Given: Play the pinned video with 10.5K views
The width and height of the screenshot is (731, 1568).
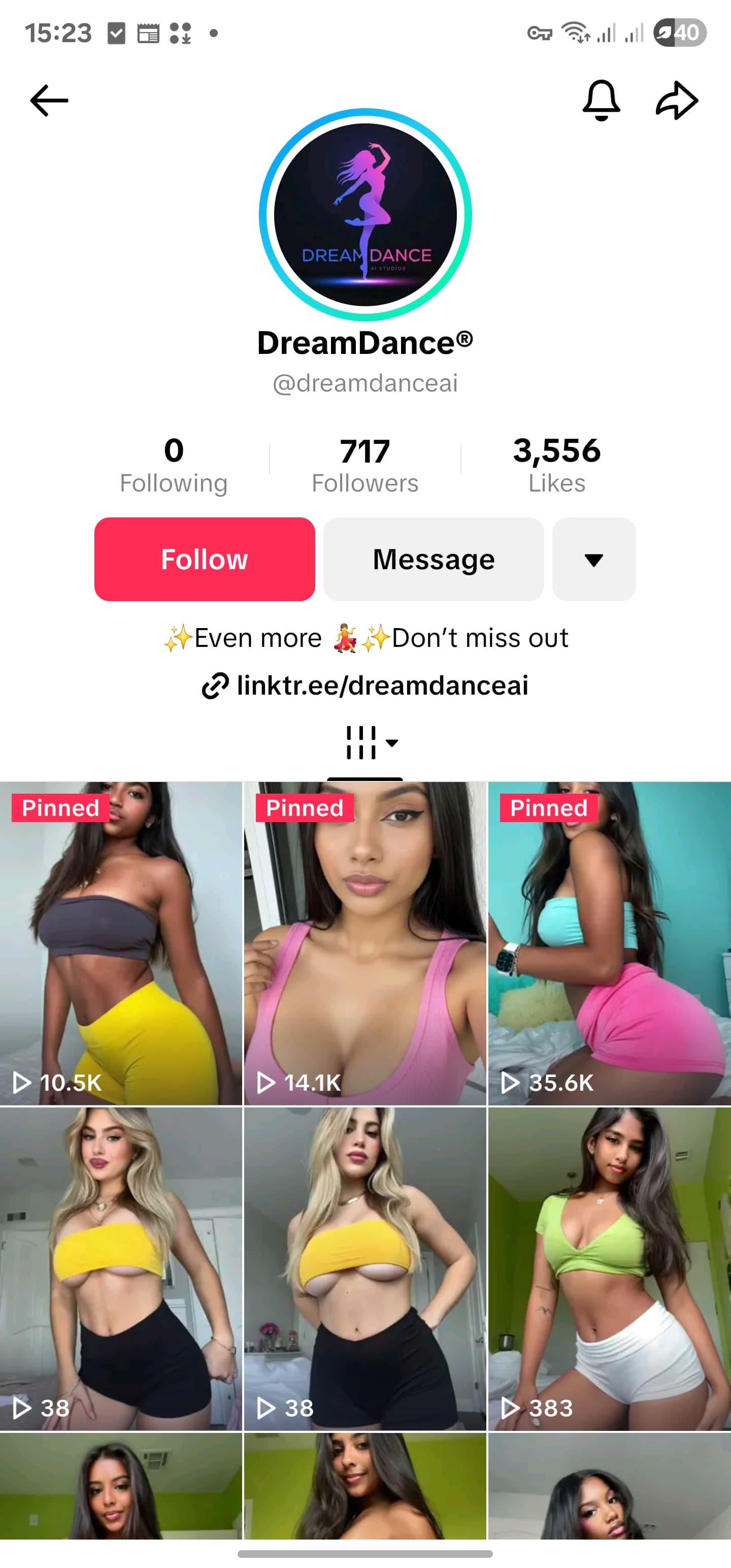Looking at the screenshot, I should pos(120,943).
